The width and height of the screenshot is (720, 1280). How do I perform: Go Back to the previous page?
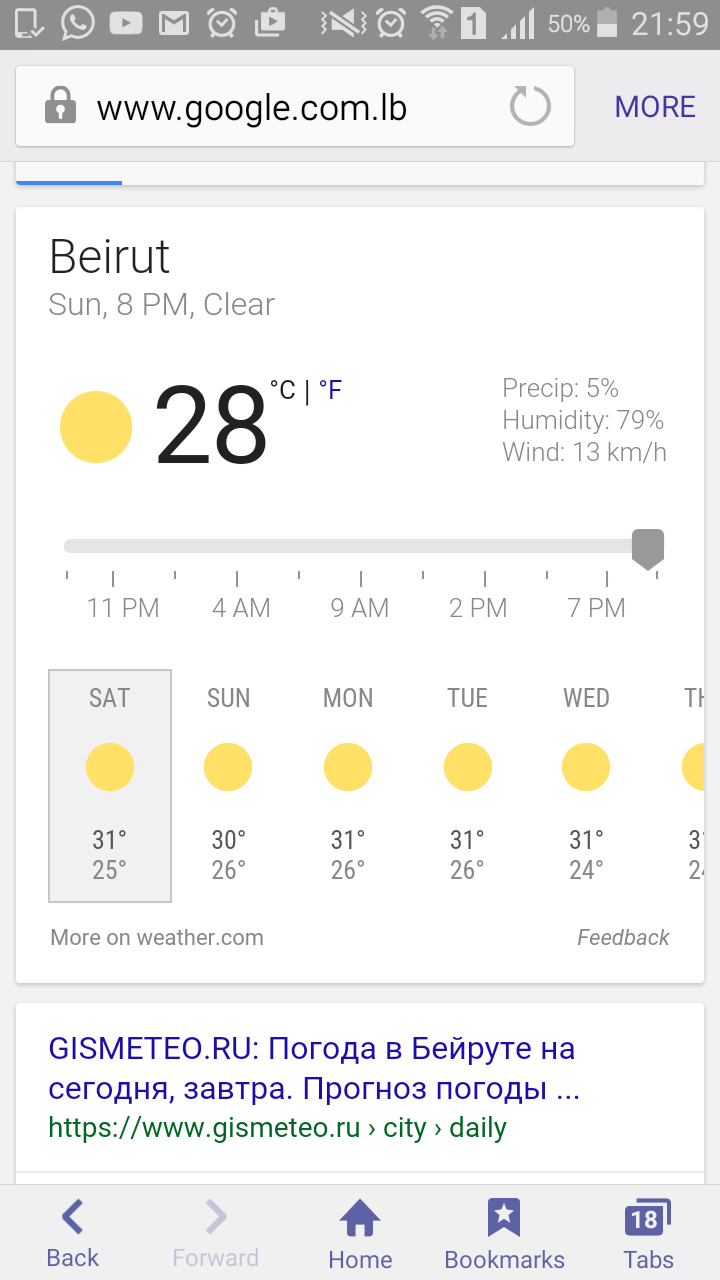(73, 1234)
